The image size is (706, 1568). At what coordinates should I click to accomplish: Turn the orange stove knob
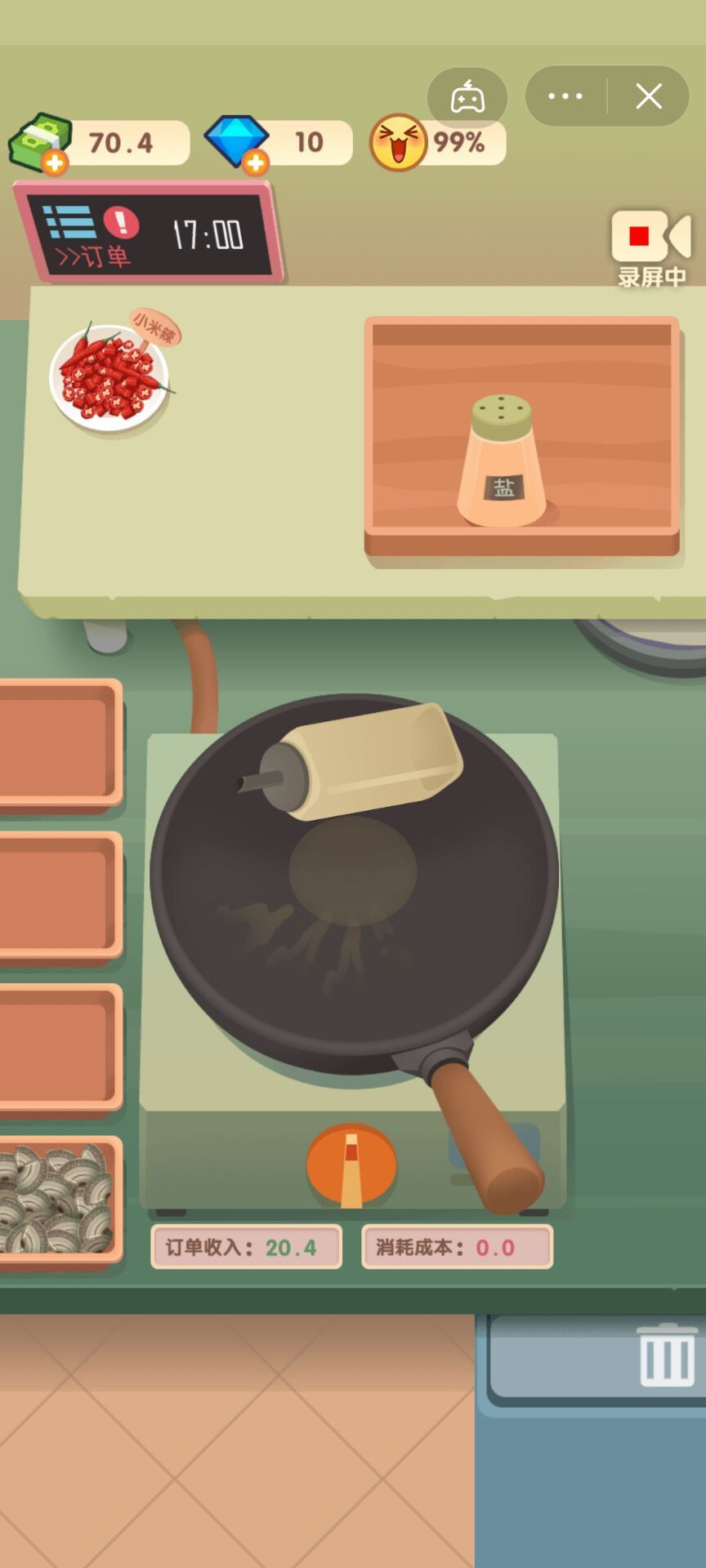coord(351,1166)
